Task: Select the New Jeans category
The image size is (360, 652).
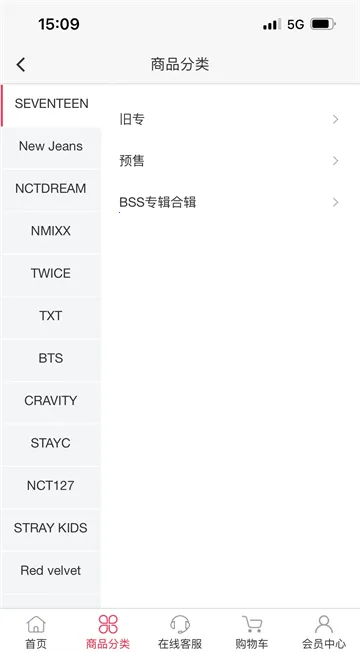Action: click(x=51, y=146)
